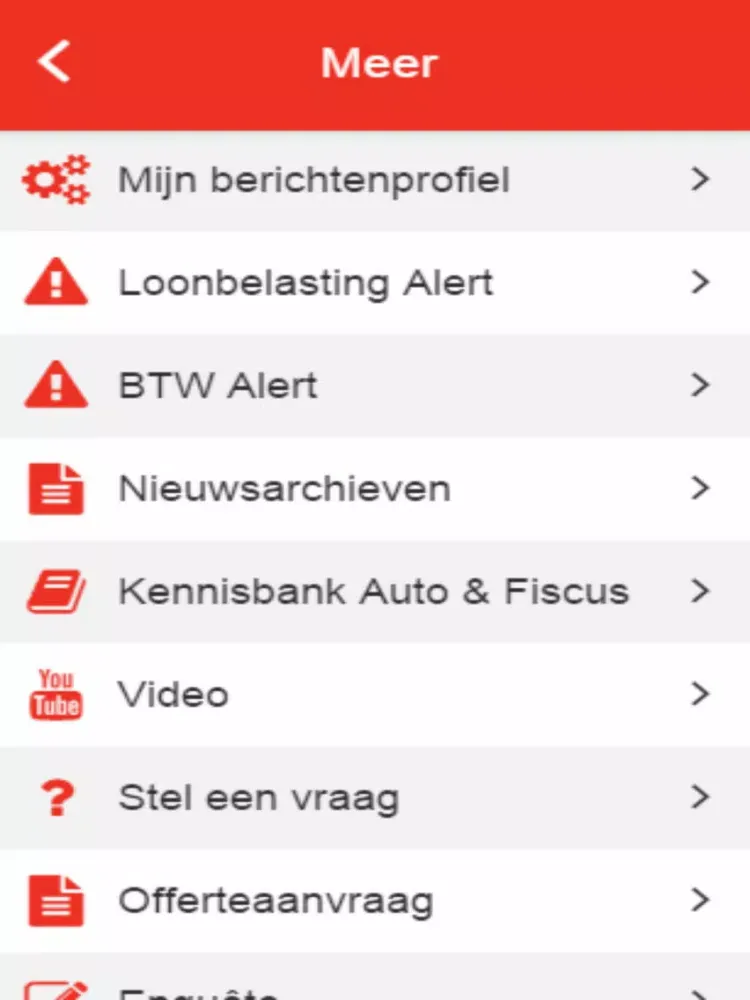Expand the Mijn berichtenprofiel chevron

[x=700, y=180]
